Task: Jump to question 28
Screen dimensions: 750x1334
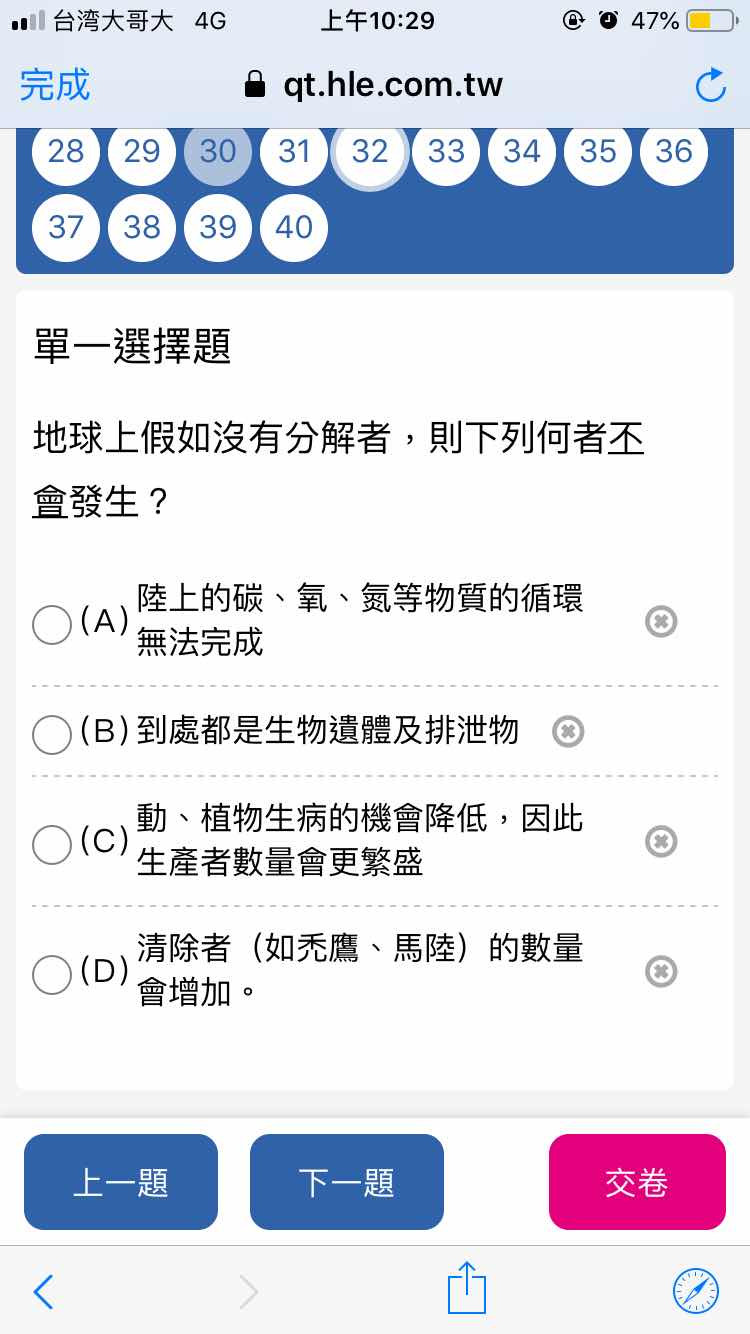Action: 66,151
